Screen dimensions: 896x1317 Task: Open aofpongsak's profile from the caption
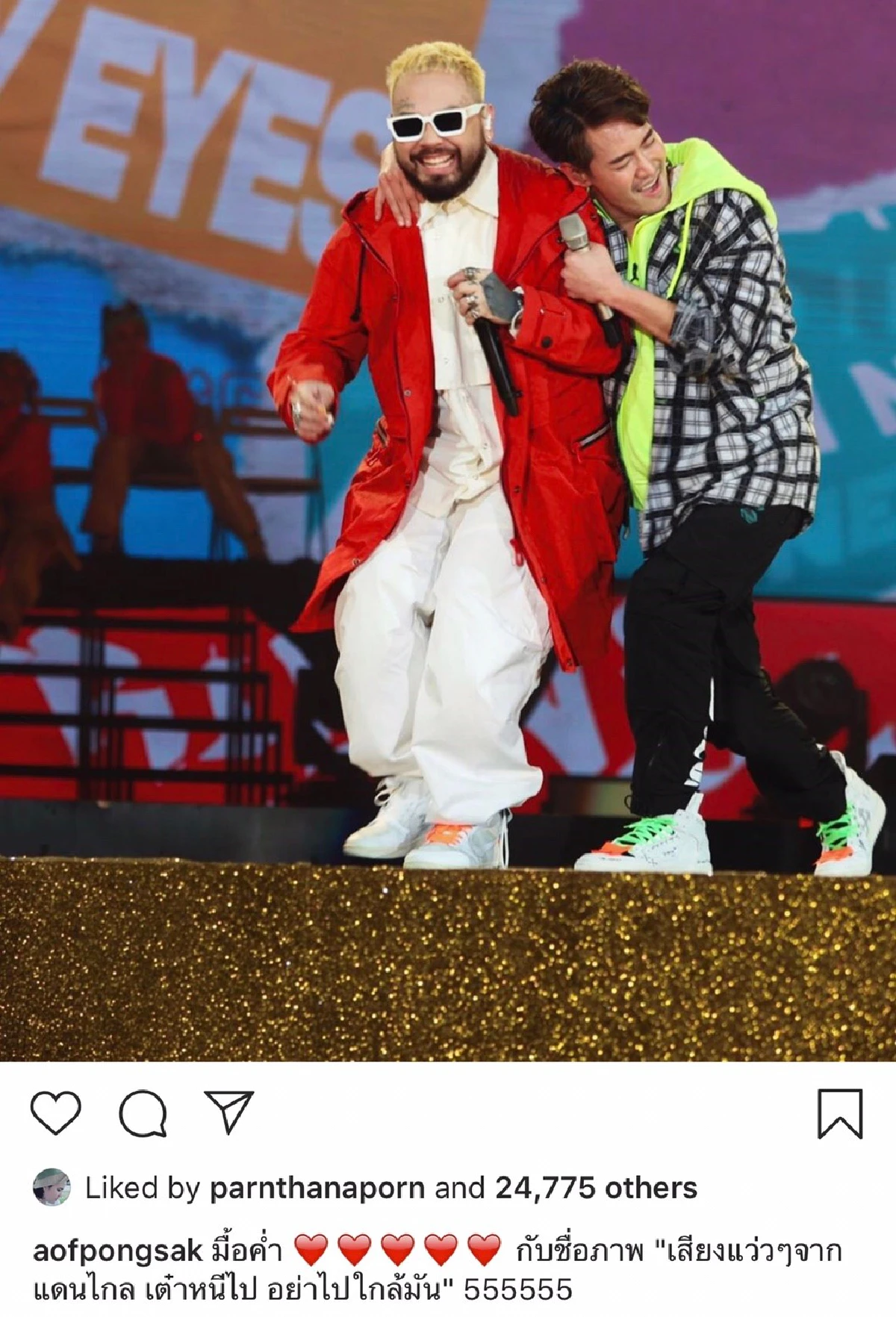coord(118,1251)
